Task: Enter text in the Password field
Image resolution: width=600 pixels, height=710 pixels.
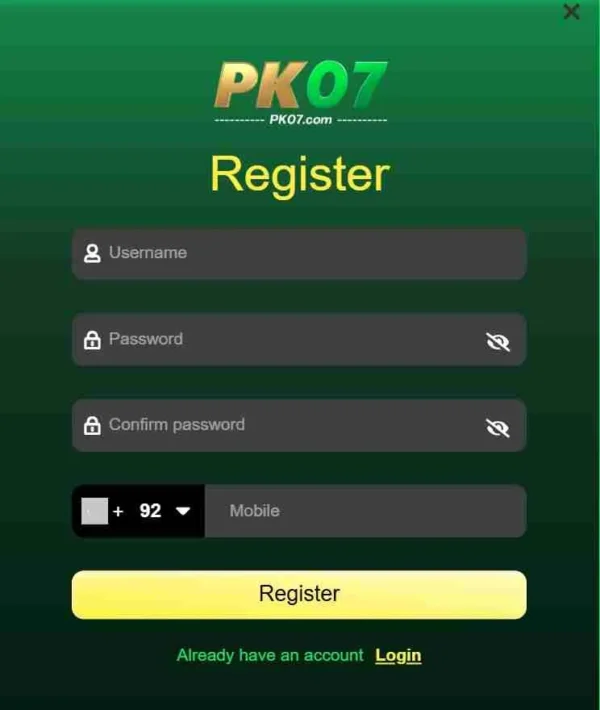Action: pos(280,339)
